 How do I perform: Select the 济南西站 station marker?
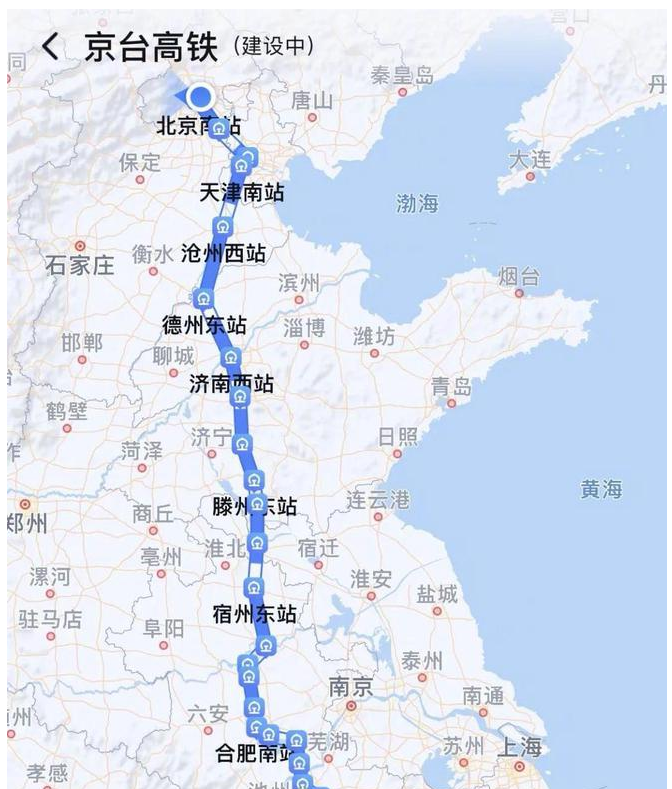coord(231,358)
